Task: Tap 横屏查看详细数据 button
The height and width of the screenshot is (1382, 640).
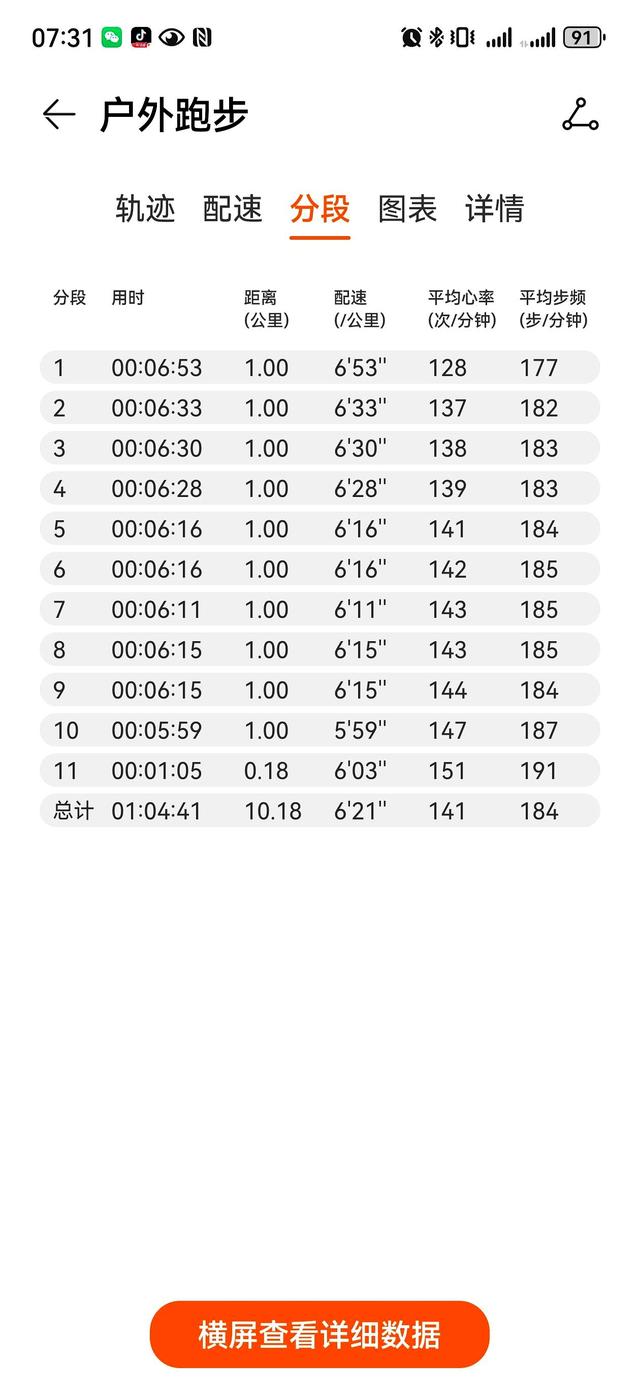Action: (x=319, y=1334)
